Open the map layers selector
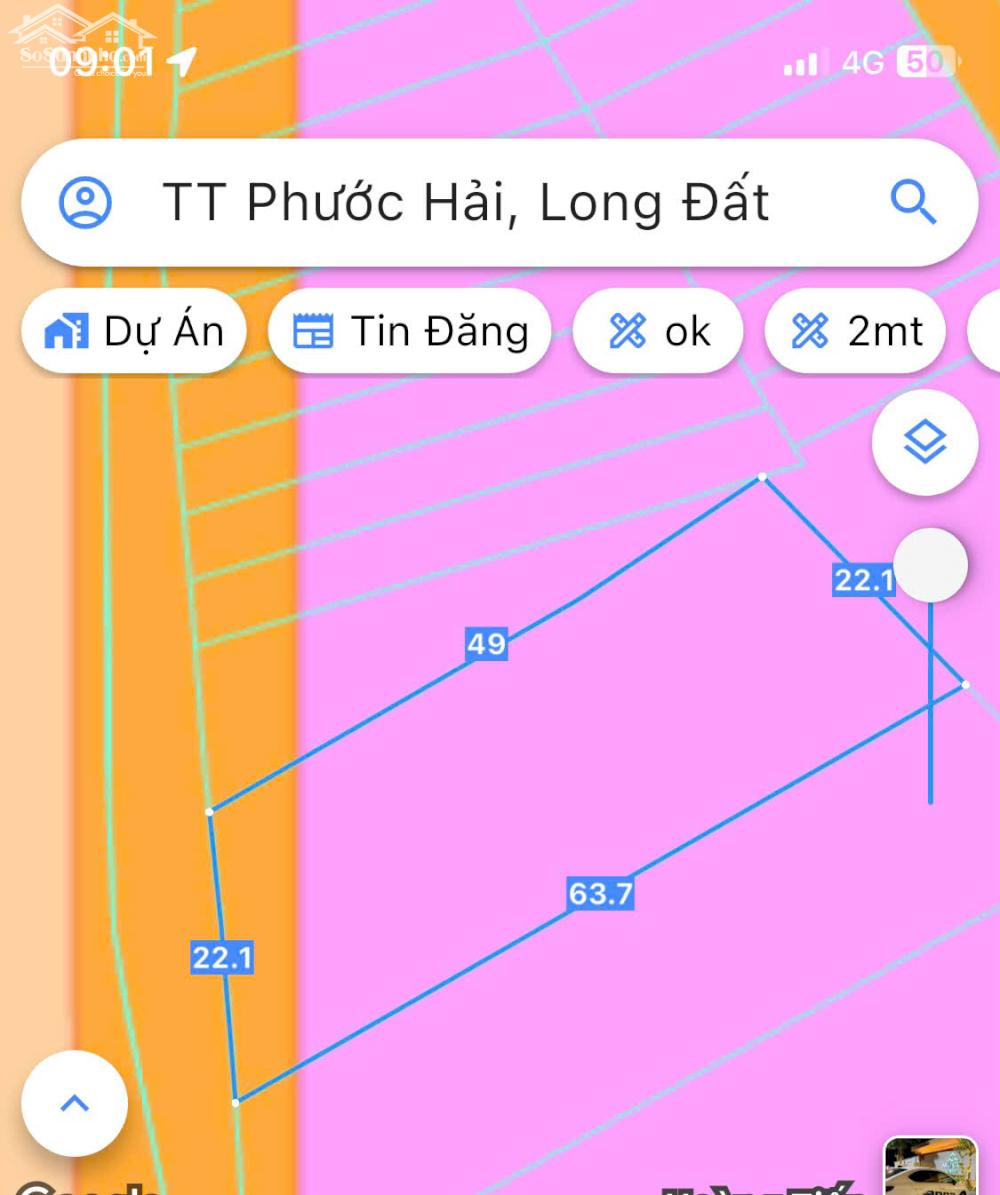Image resolution: width=1000 pixels, height=1195 pixels. coord(924,443)
